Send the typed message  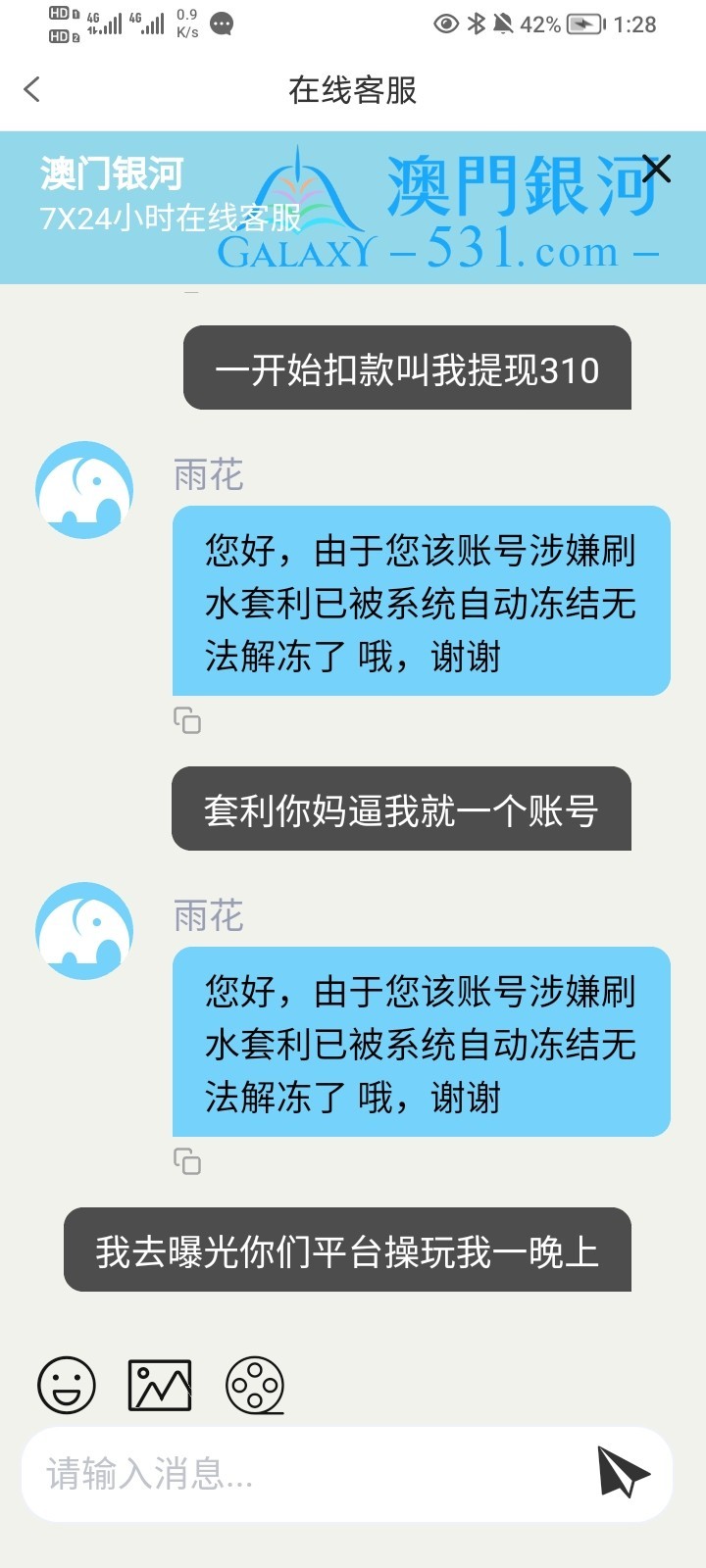click(x=624, y=1472)
